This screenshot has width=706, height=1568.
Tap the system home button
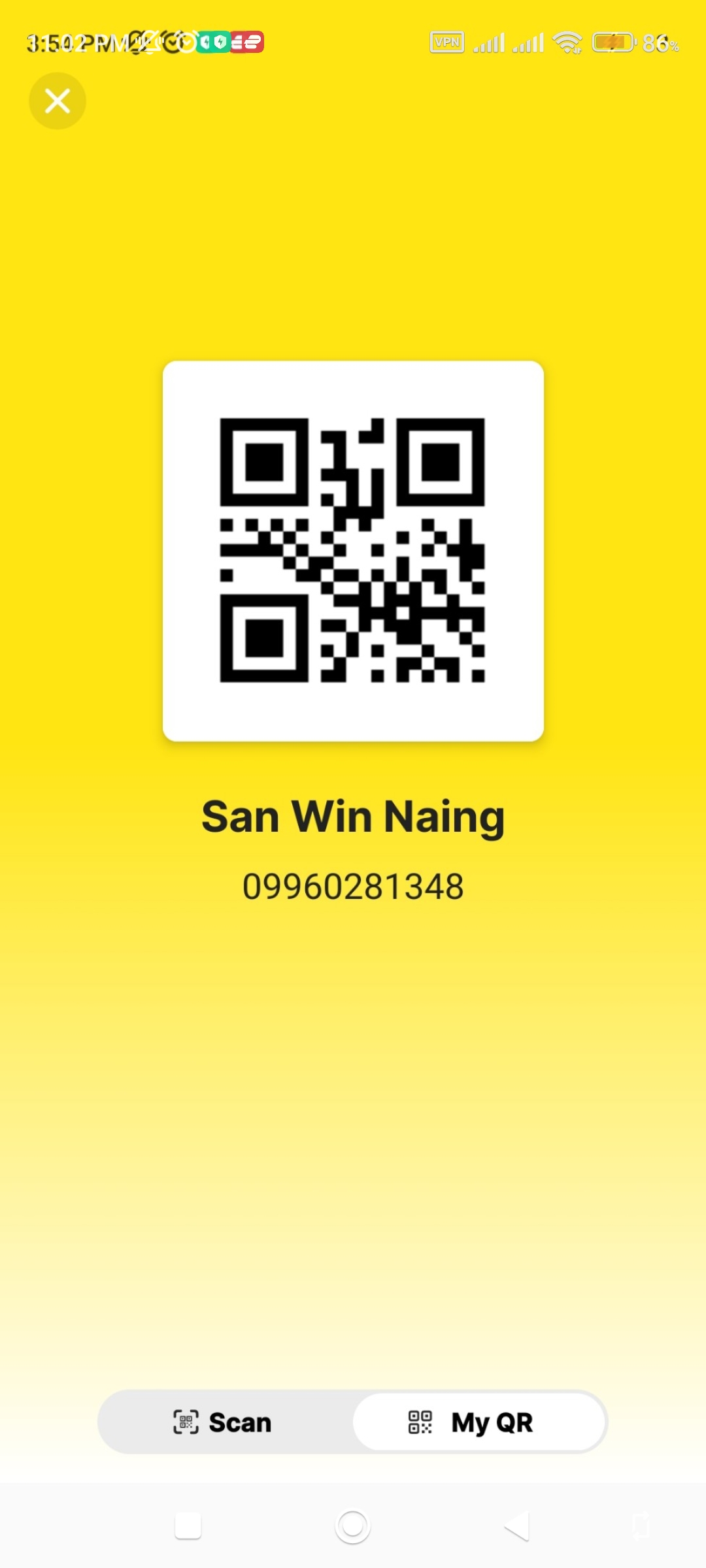pyautogui.click(x=353, y=1527)
